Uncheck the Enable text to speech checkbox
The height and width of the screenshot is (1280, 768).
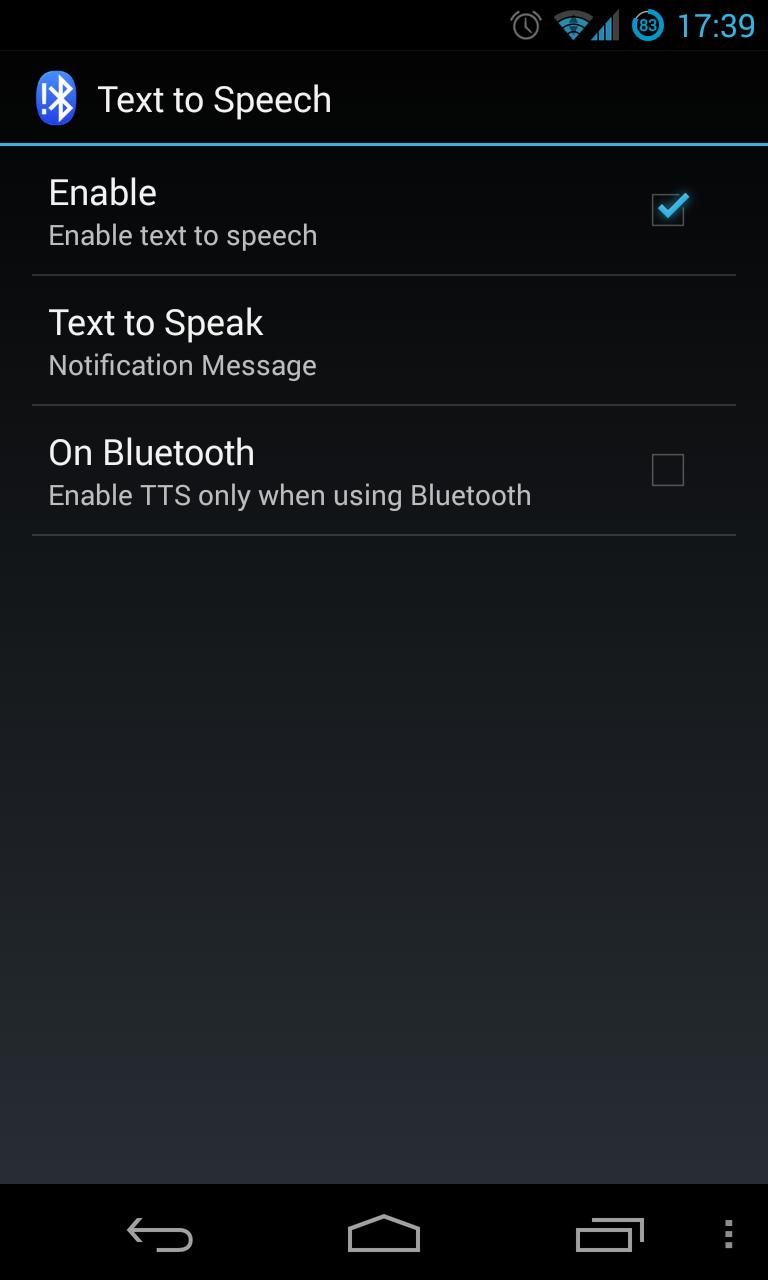pyautogui.click(x=668, y=210)
